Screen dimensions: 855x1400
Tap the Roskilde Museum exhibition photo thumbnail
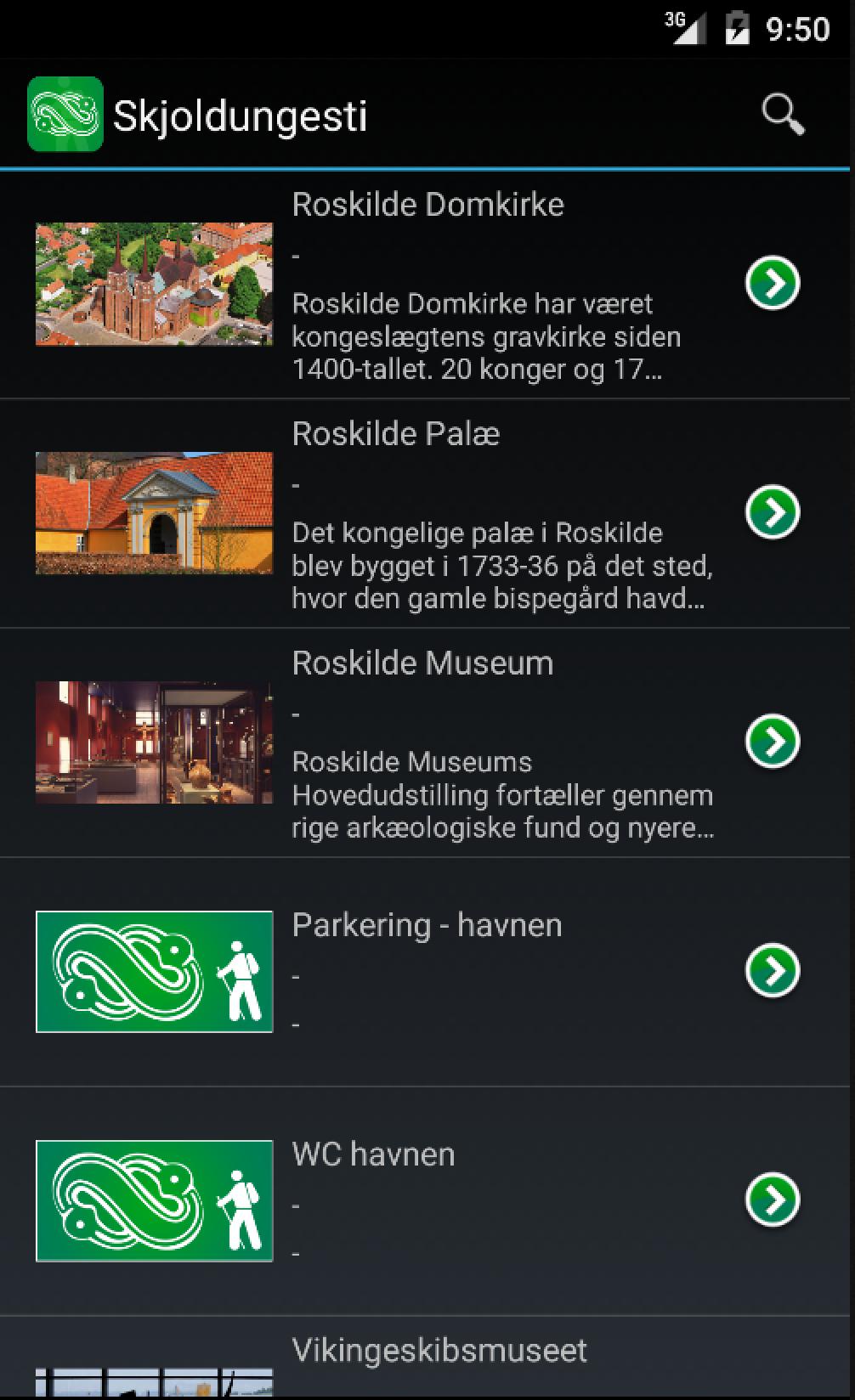pos(155,743)
